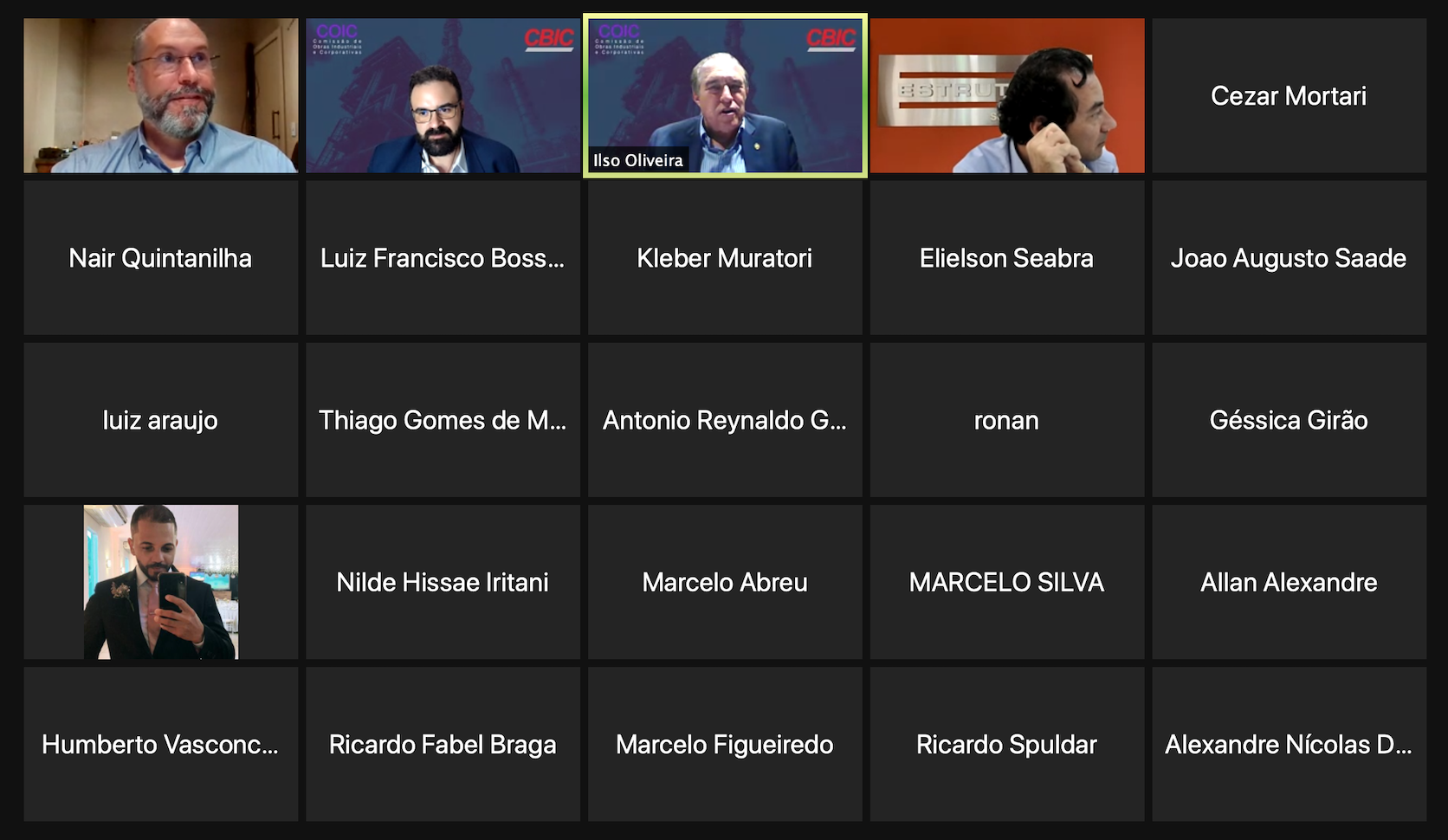The width and height of the screenshot is (1448, 840).
Task: Select the mirror selfie profile picture tile
Action: point(160,582)
